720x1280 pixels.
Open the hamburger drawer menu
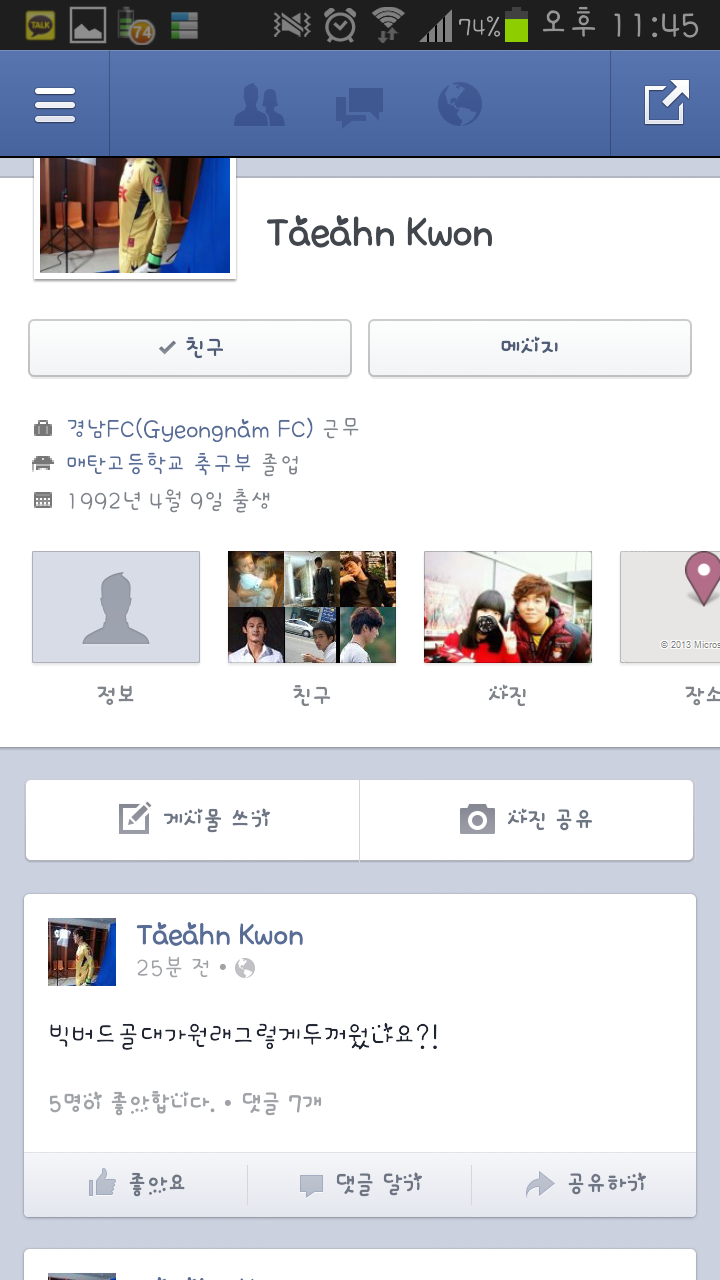click(x=55, y=104)
